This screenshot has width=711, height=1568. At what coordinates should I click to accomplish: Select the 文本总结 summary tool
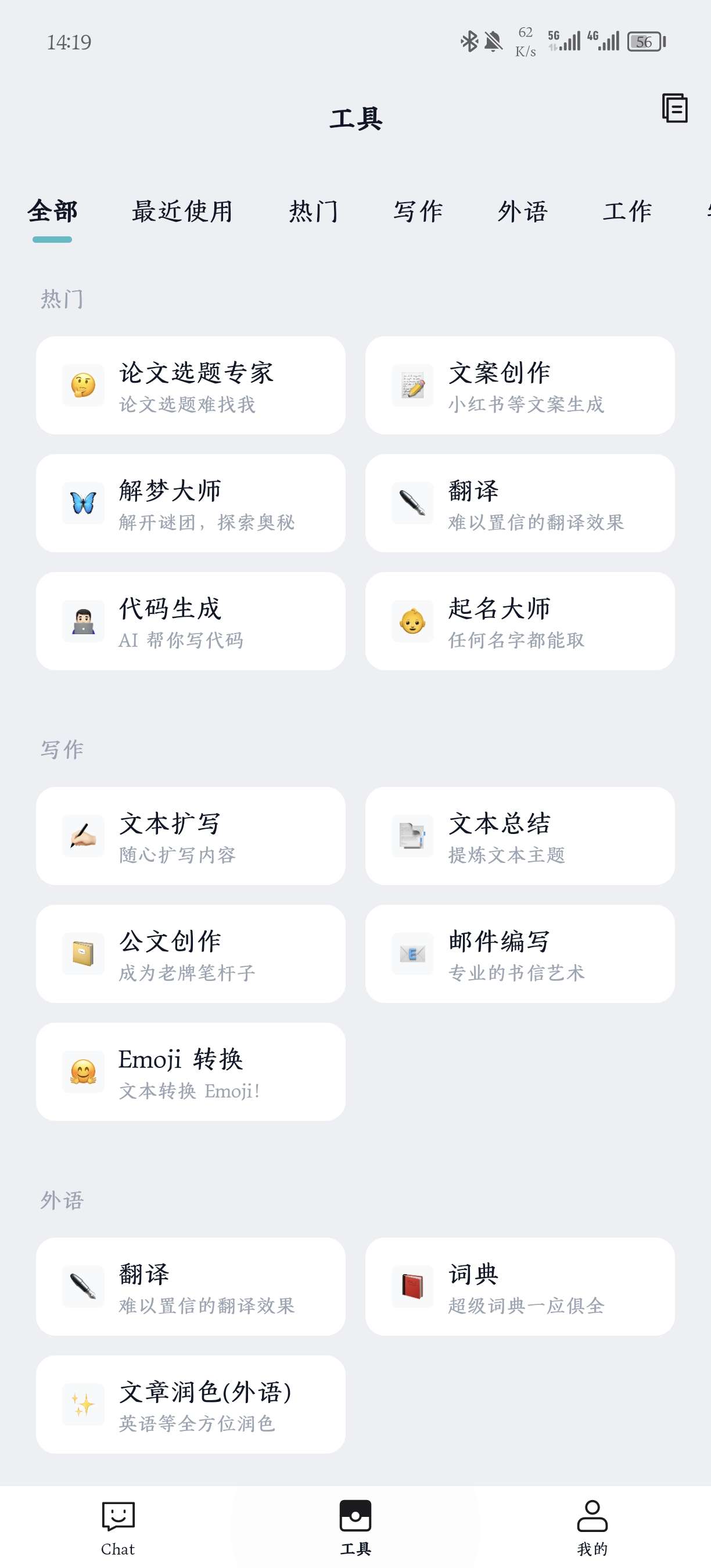click(x=520, y=836)
